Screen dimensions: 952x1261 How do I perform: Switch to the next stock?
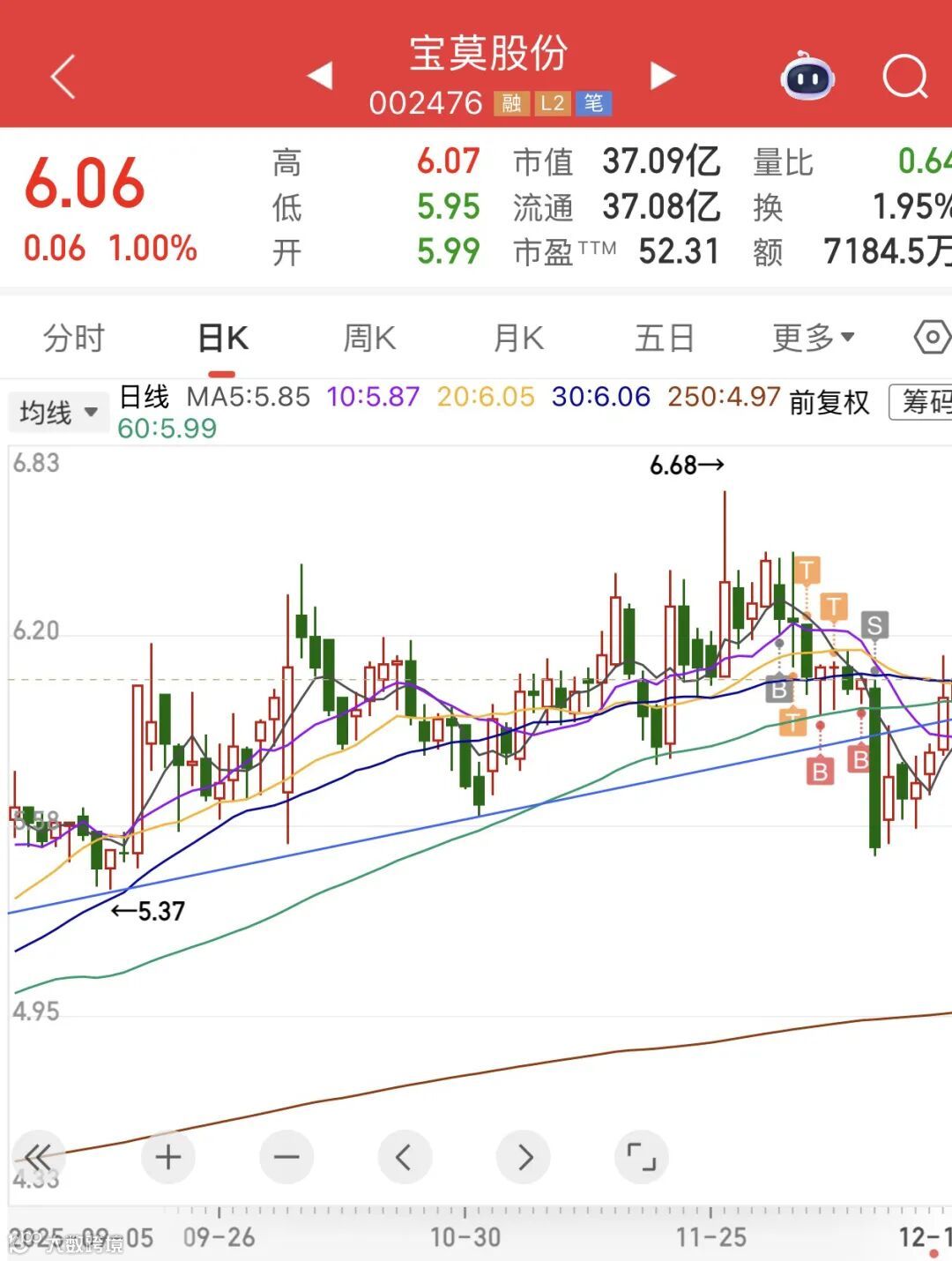(x=662, y=77)
